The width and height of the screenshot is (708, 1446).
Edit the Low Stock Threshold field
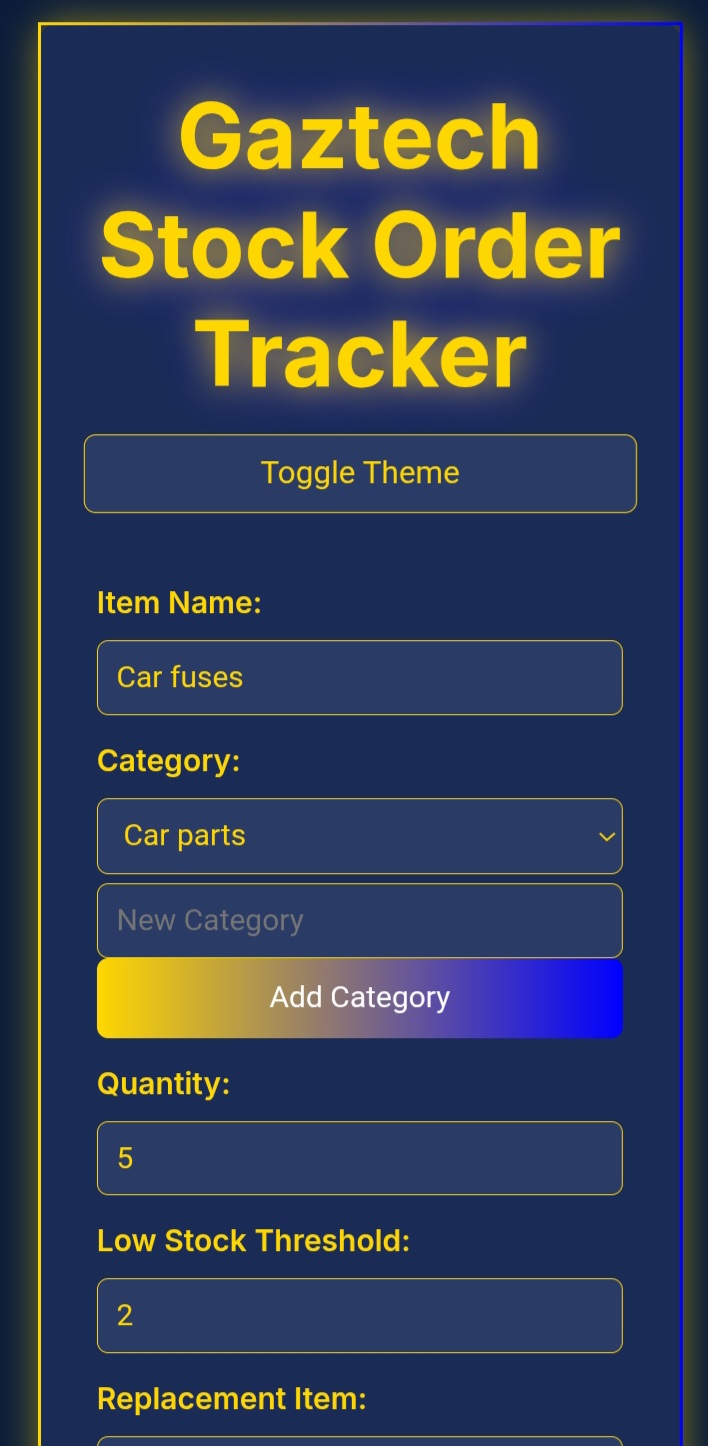[x=360, y=1315]
